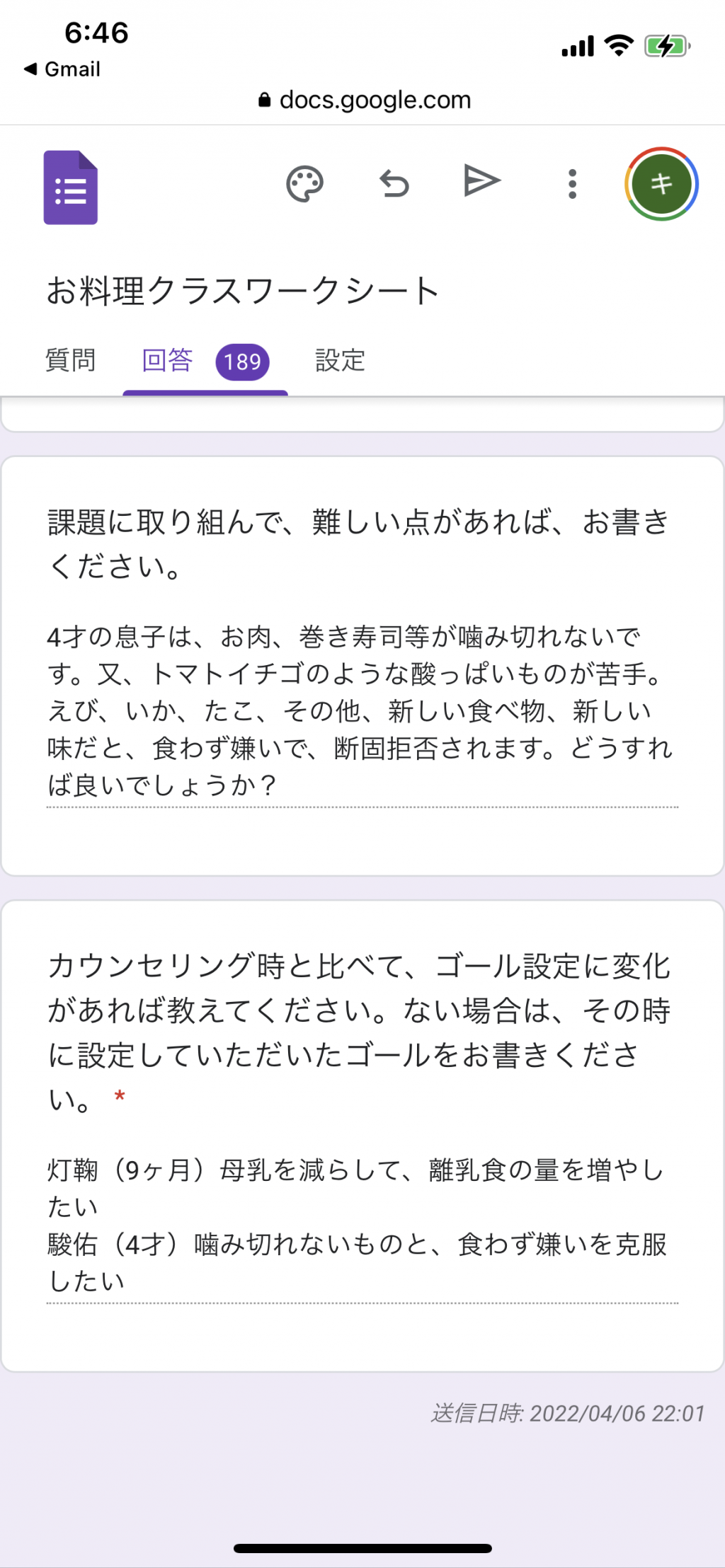Viewport: 725px width, 1568px height.
Task: Open the three-dot overflow menu
Action: point(572,184)
